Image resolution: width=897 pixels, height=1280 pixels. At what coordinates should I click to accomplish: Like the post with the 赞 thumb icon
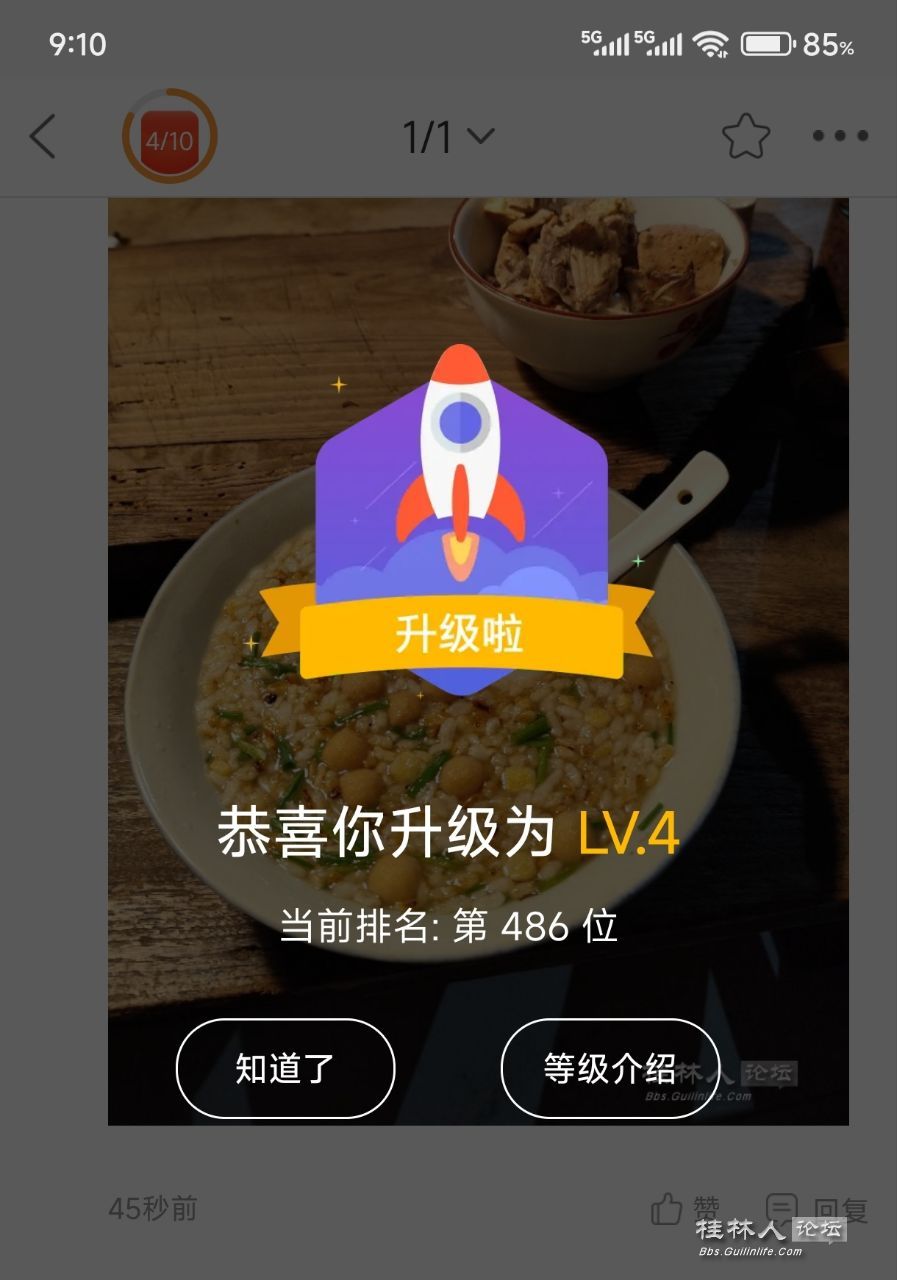(x=685, y=1209)
